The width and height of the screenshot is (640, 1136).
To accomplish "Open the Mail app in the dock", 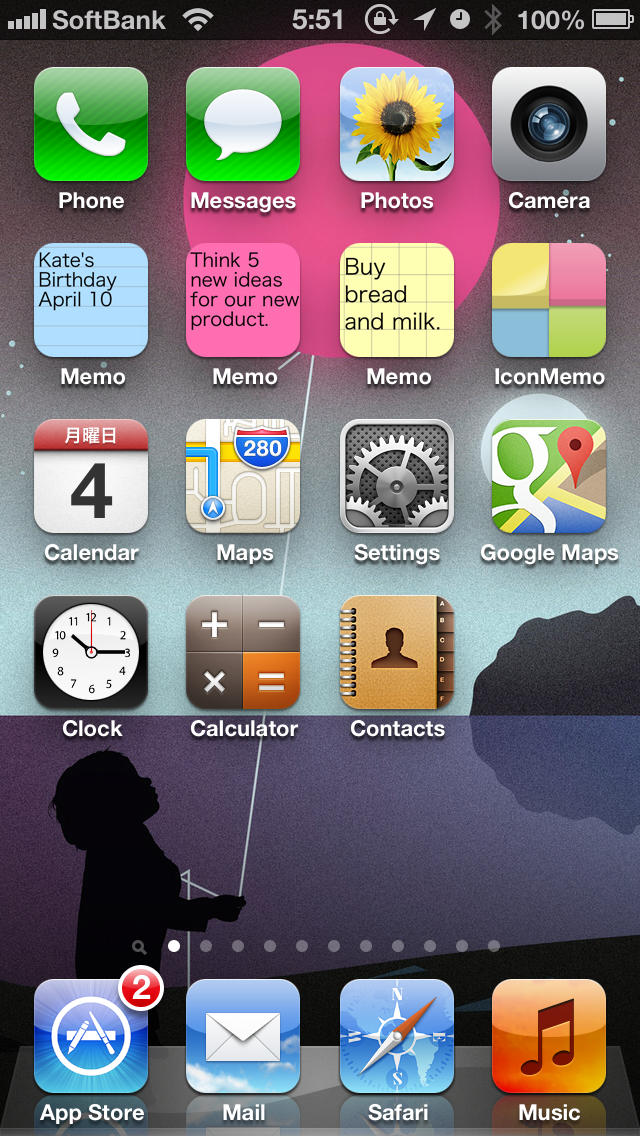I will pos(243,1036).
